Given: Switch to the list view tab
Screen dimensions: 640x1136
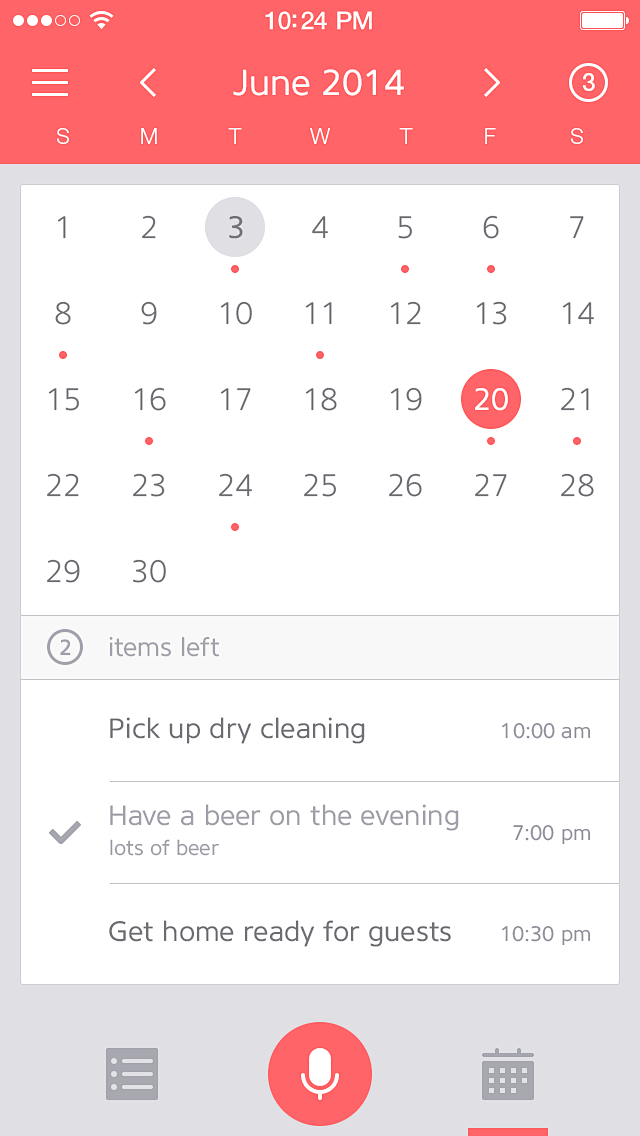Looking at the screenshot, I should click(x=132, y=1074).
